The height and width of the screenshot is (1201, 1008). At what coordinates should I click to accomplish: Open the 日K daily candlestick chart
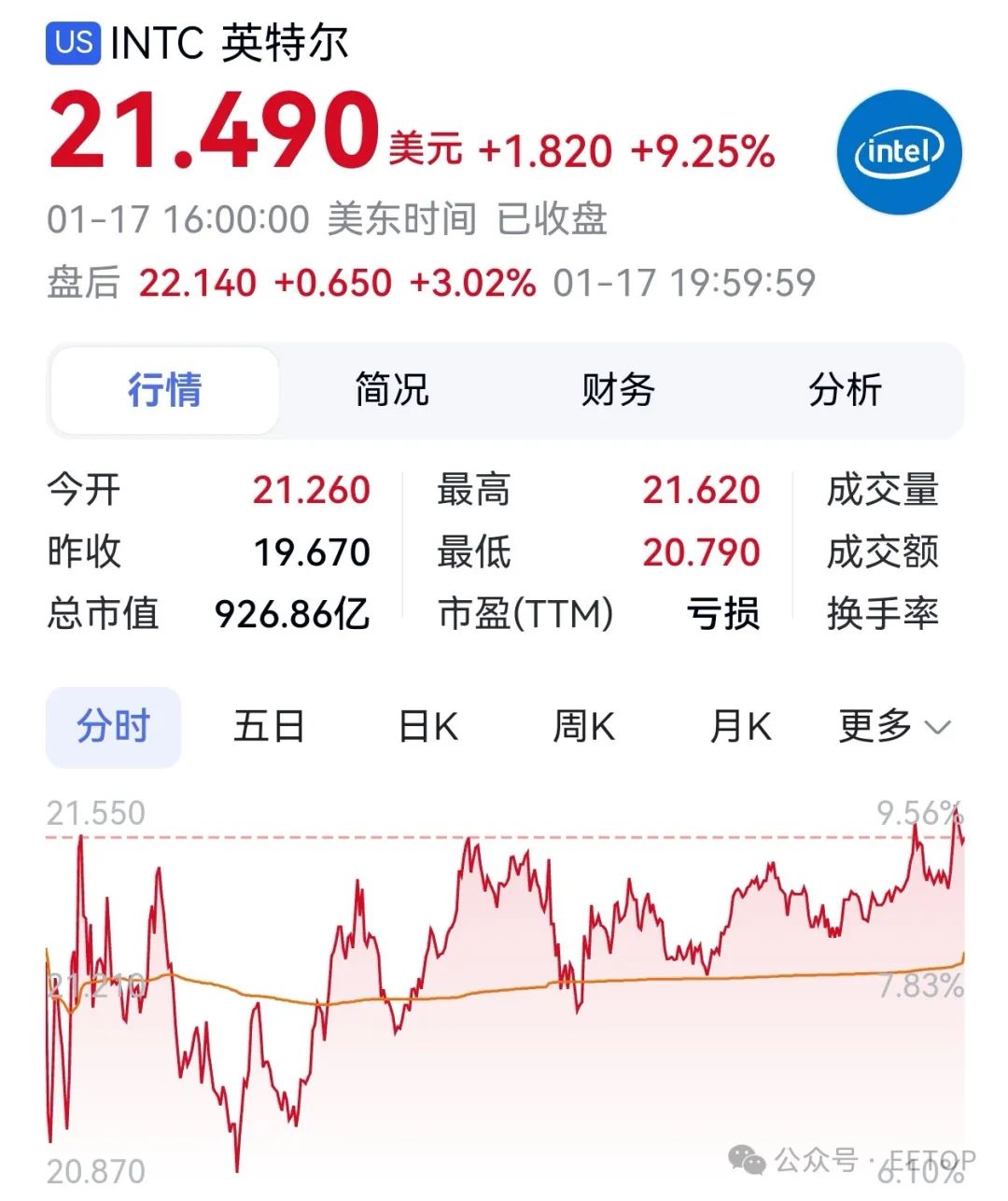[426, 728]
